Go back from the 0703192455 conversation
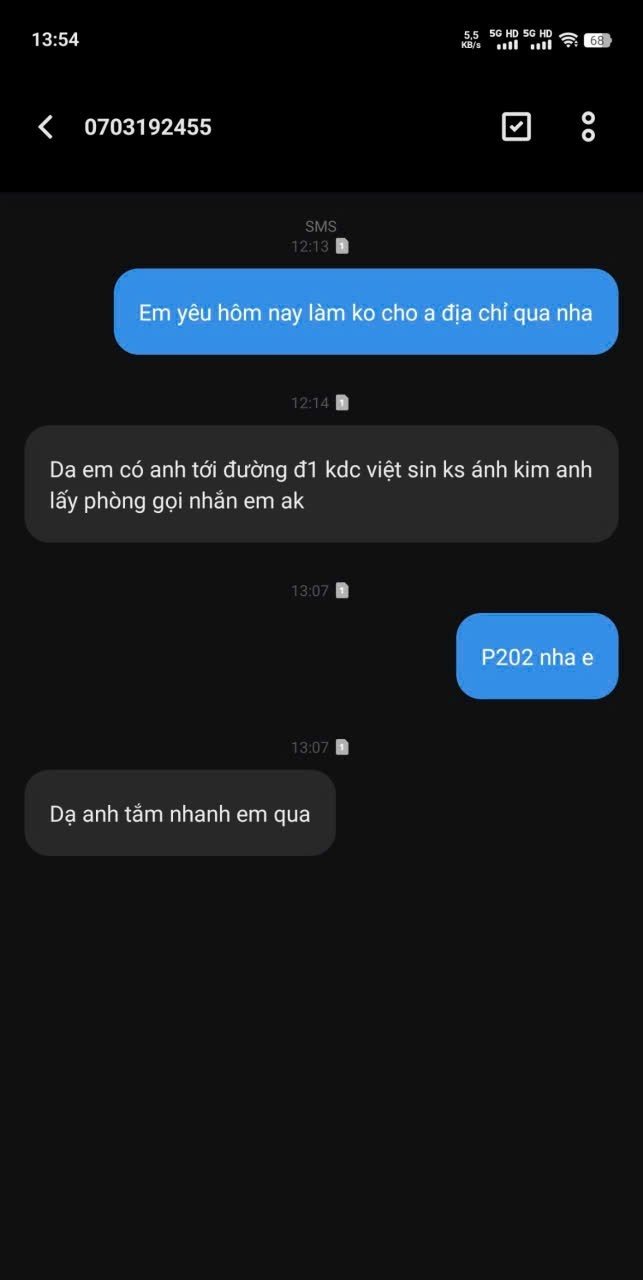 [45, 127]
